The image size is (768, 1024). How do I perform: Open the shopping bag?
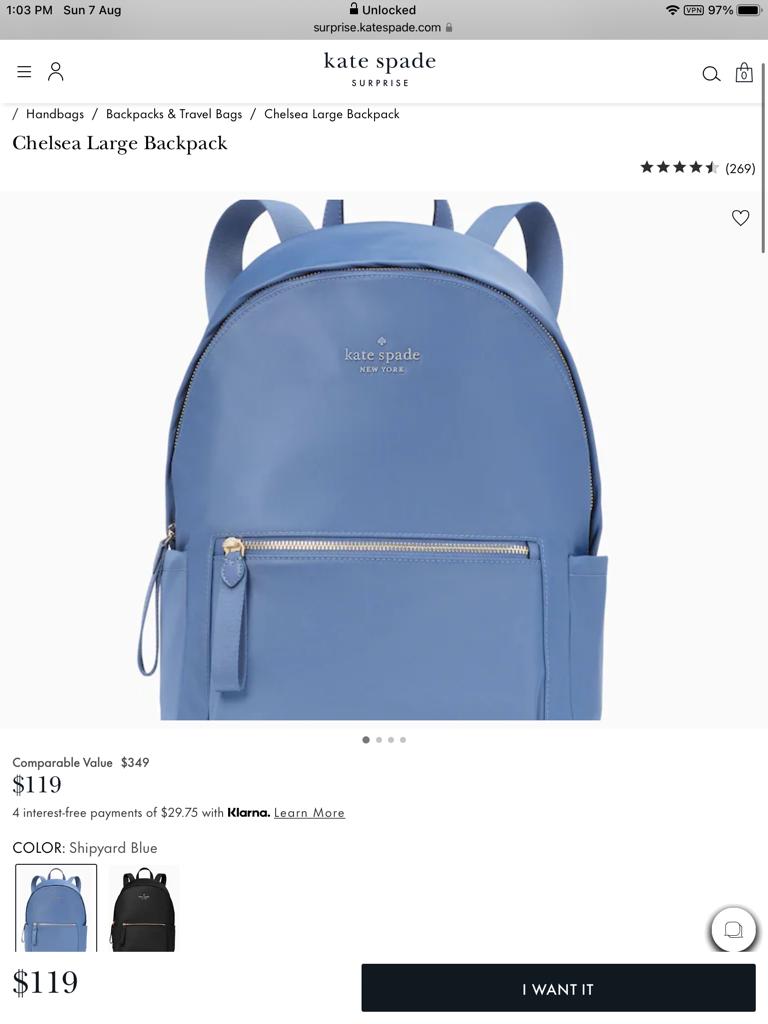[x=744, y=73]
